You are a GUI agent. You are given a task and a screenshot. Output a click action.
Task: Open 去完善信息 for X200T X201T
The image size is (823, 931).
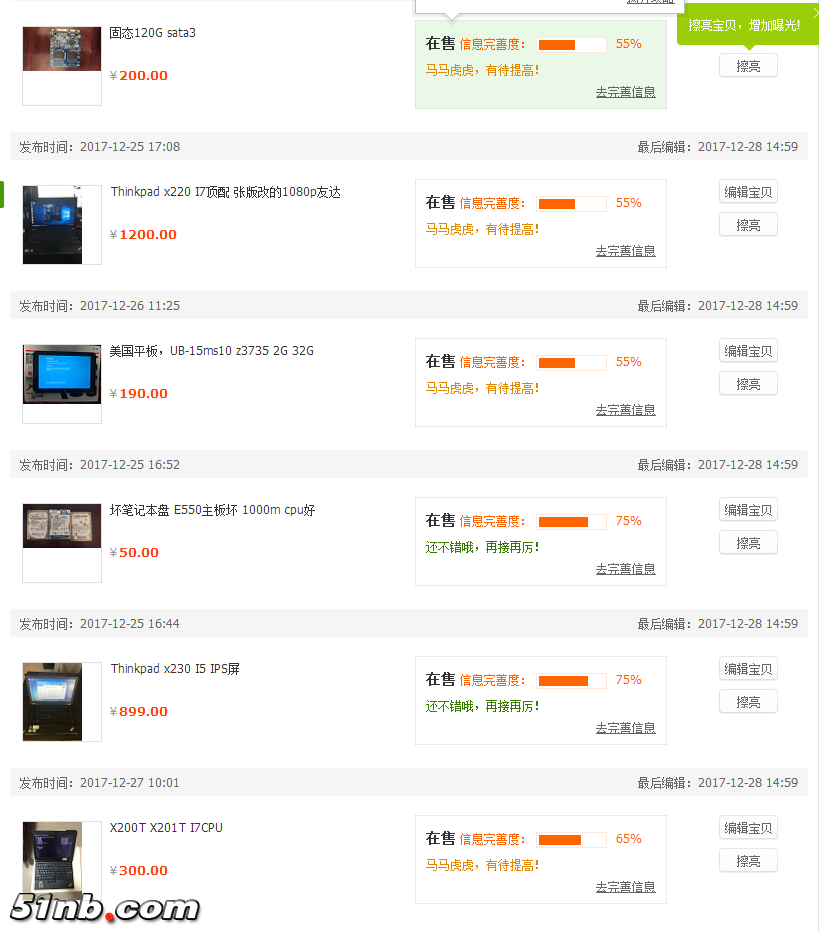pyautogui.click(x=625, y=887)
